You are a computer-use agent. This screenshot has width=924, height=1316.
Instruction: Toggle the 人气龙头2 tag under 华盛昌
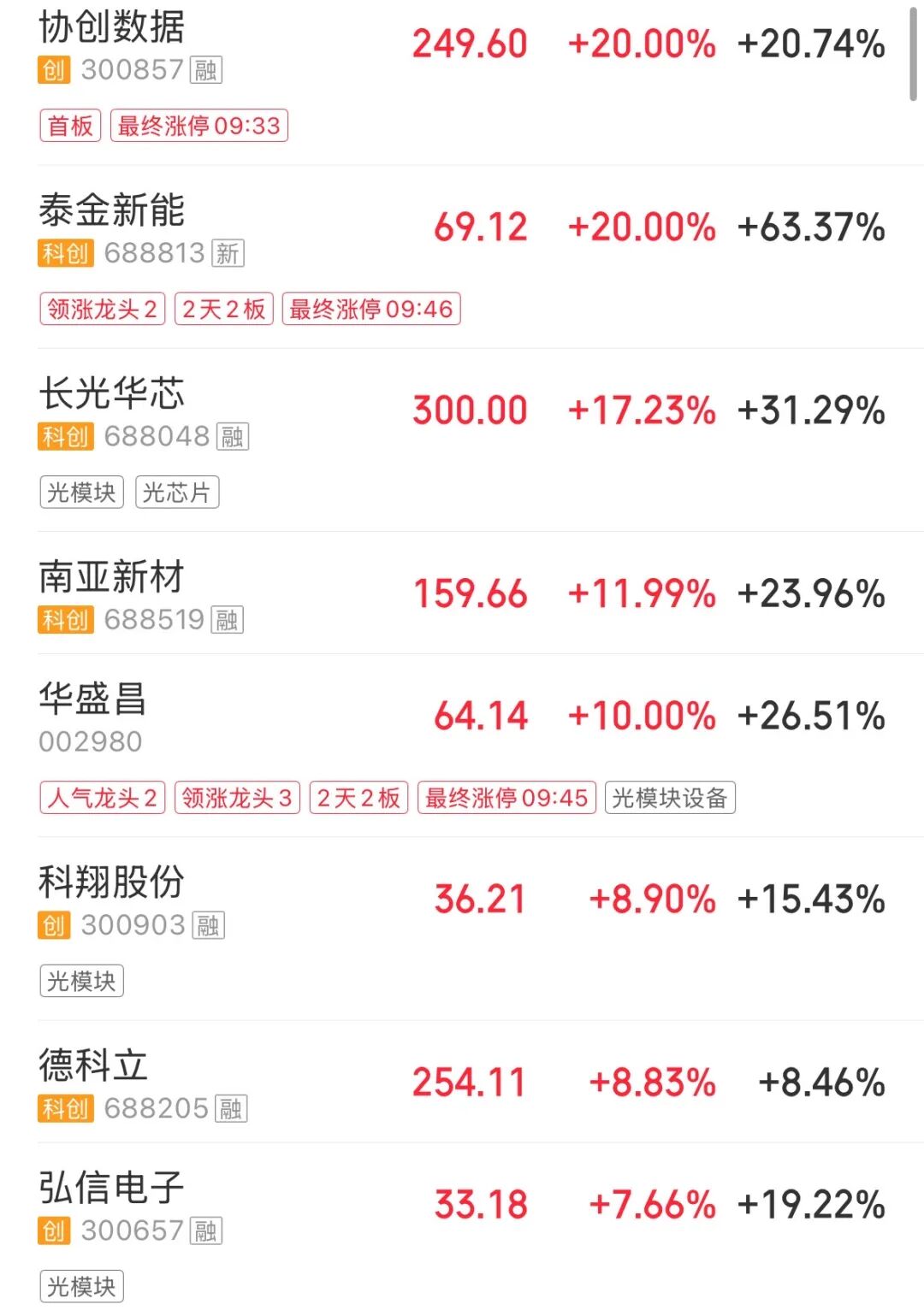pyautogui.click(x=103, y=798)
